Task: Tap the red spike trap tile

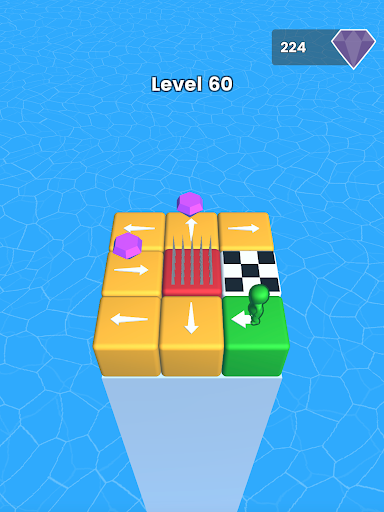Action: [x=192, y=272]
